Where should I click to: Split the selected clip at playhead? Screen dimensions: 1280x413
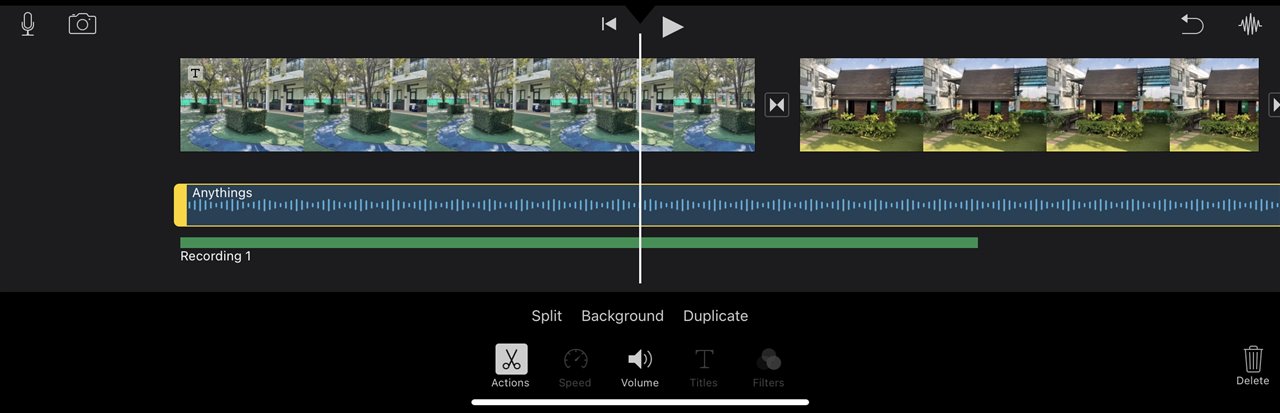pos(546,316)
